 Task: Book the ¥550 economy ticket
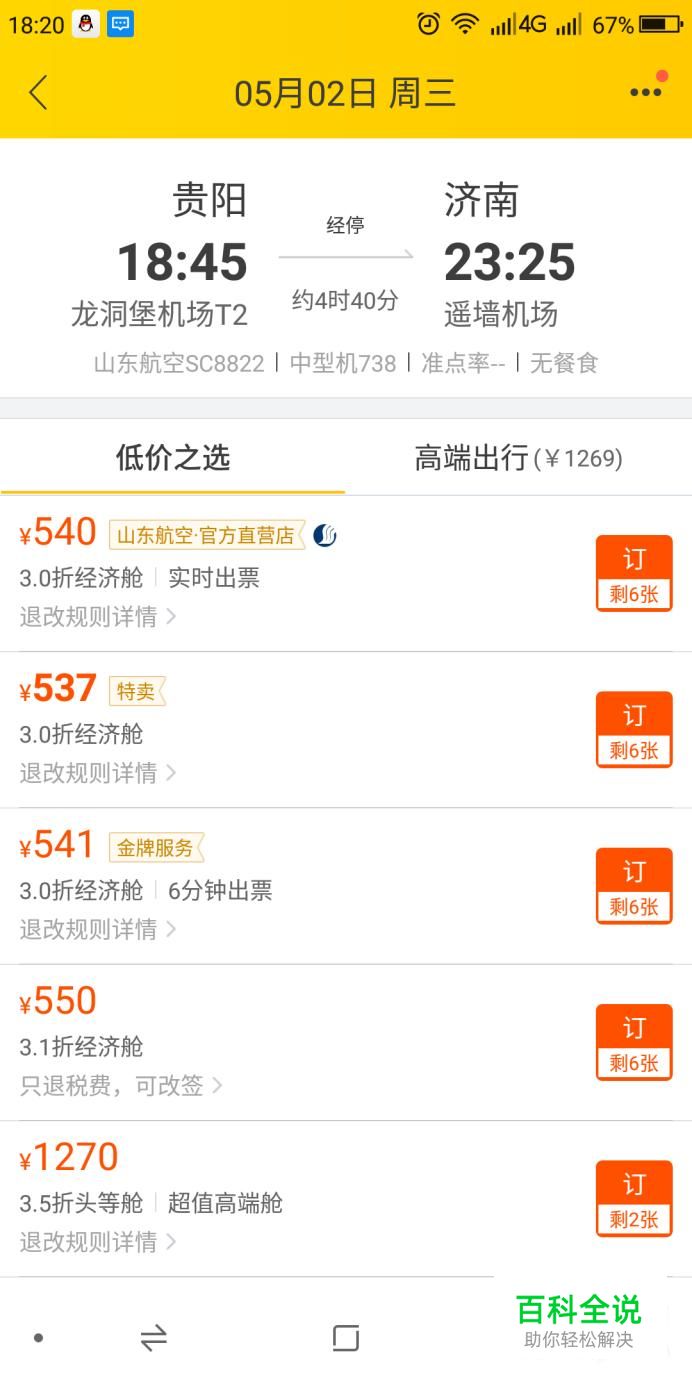tap(634, 1042)
